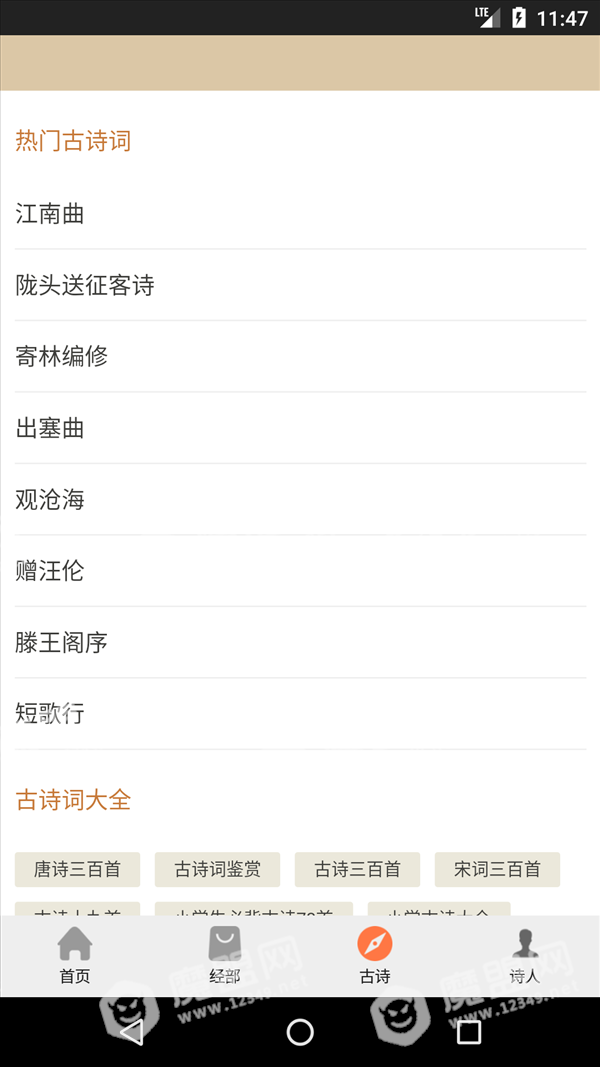Choose the 古诗三百首 chip

point(357,869)
